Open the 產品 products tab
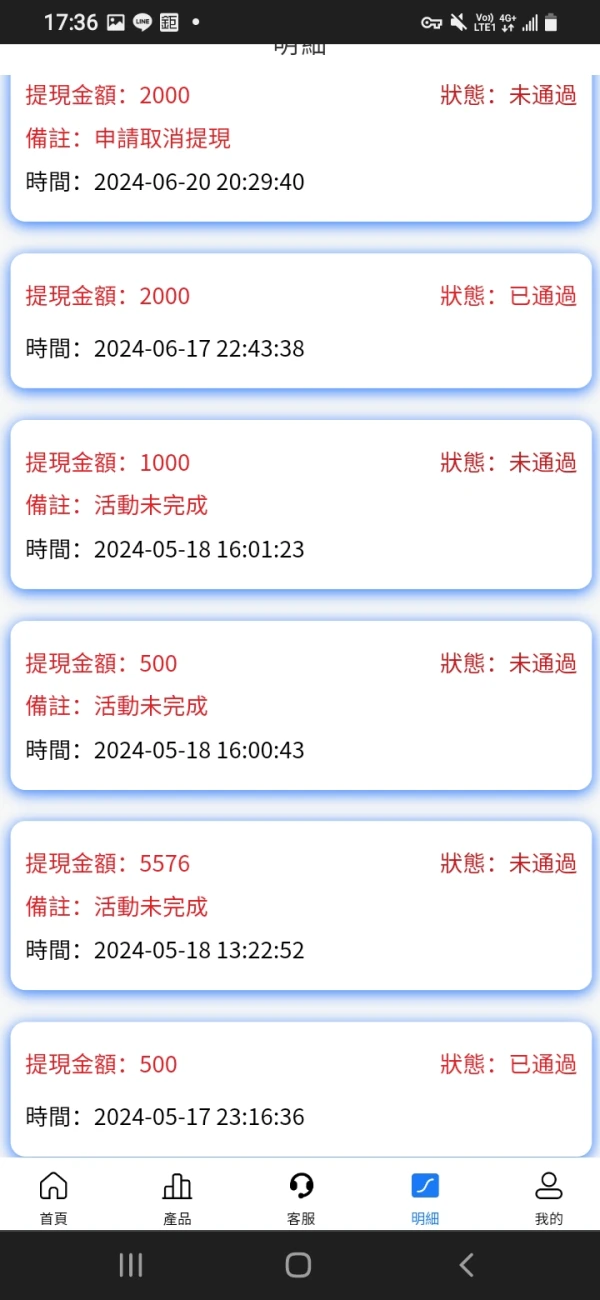The image size is (600, 1300). click(x=177, y=1197)
